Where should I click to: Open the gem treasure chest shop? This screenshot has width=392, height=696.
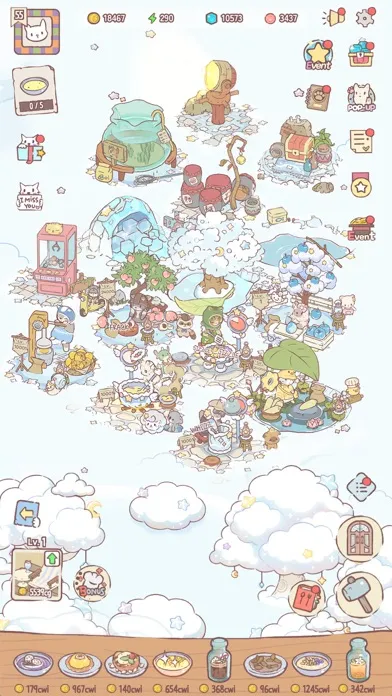361,53
